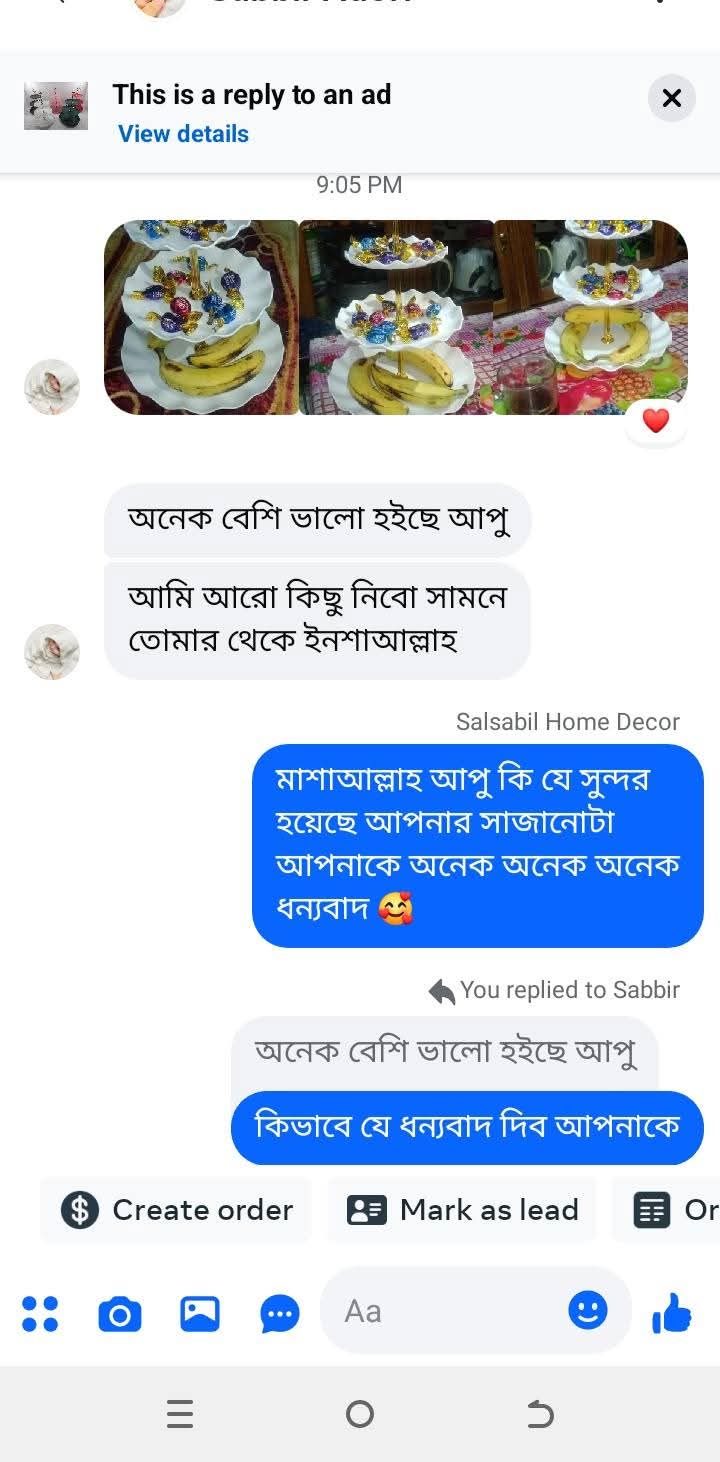Send a thumbs-up like
The width and height of the screenshot is (720, 1462).
click(672, 1312)
